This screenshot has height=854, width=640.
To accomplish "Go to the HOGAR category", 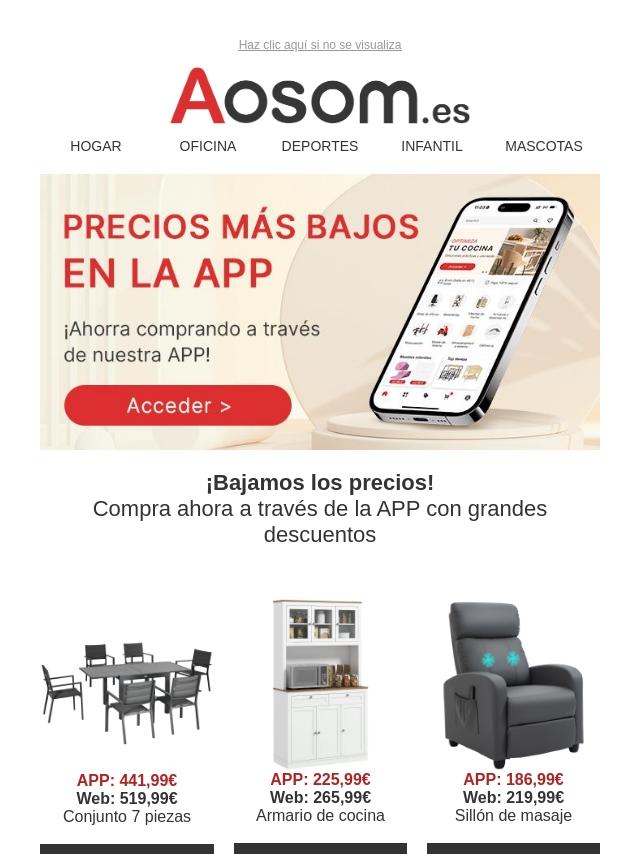I will coord(96,146).
